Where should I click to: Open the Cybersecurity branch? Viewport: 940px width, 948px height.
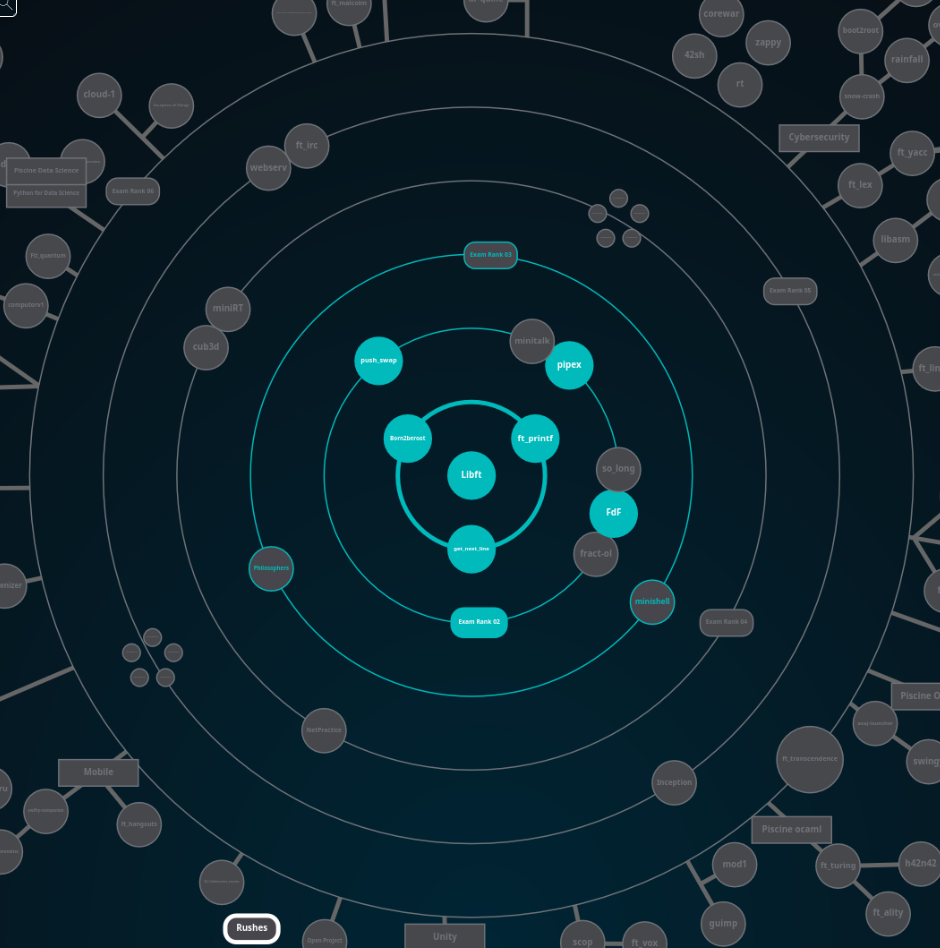[x=818, y=138]
